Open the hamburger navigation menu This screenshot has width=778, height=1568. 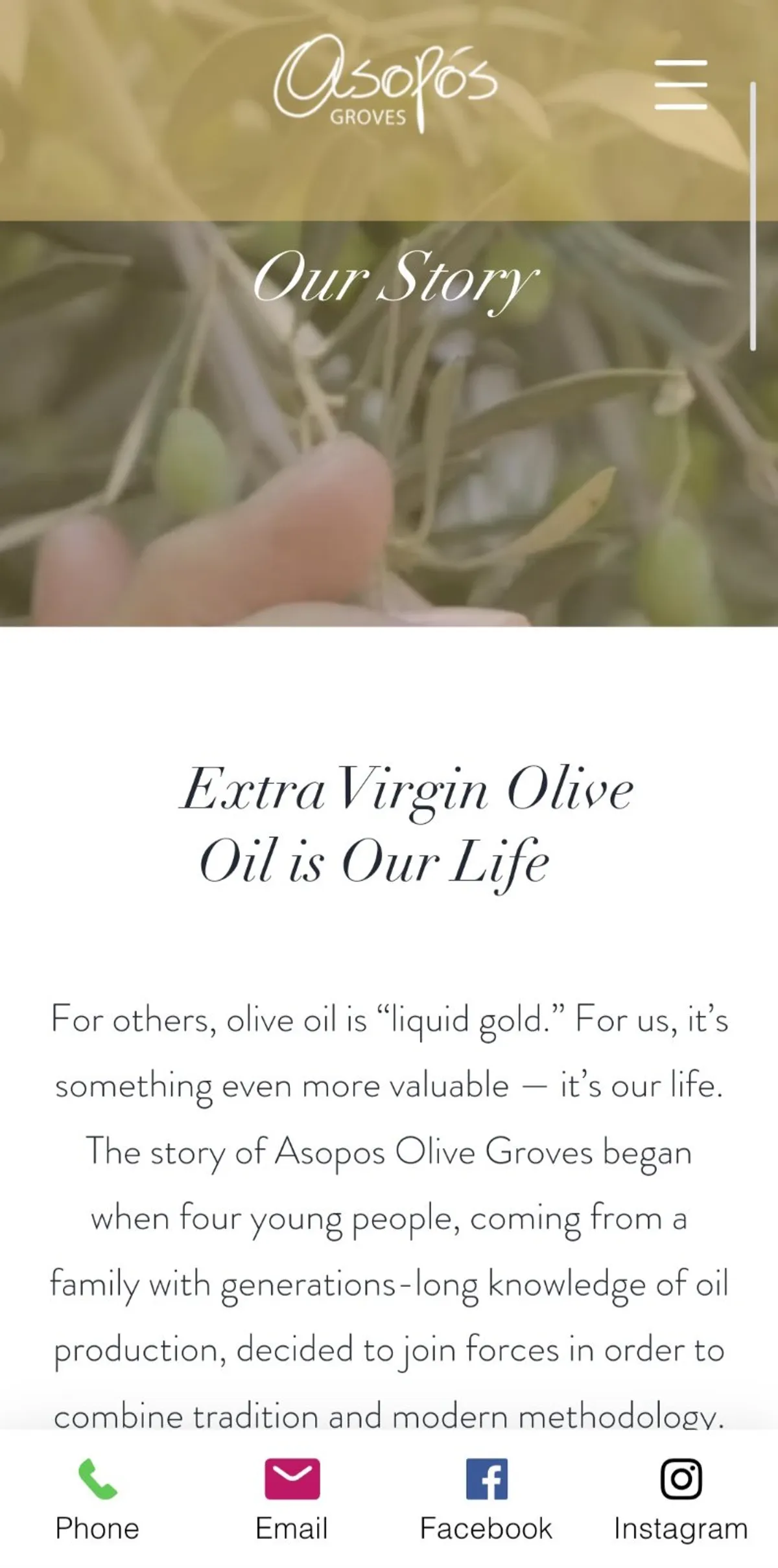(x=680, y=84)
